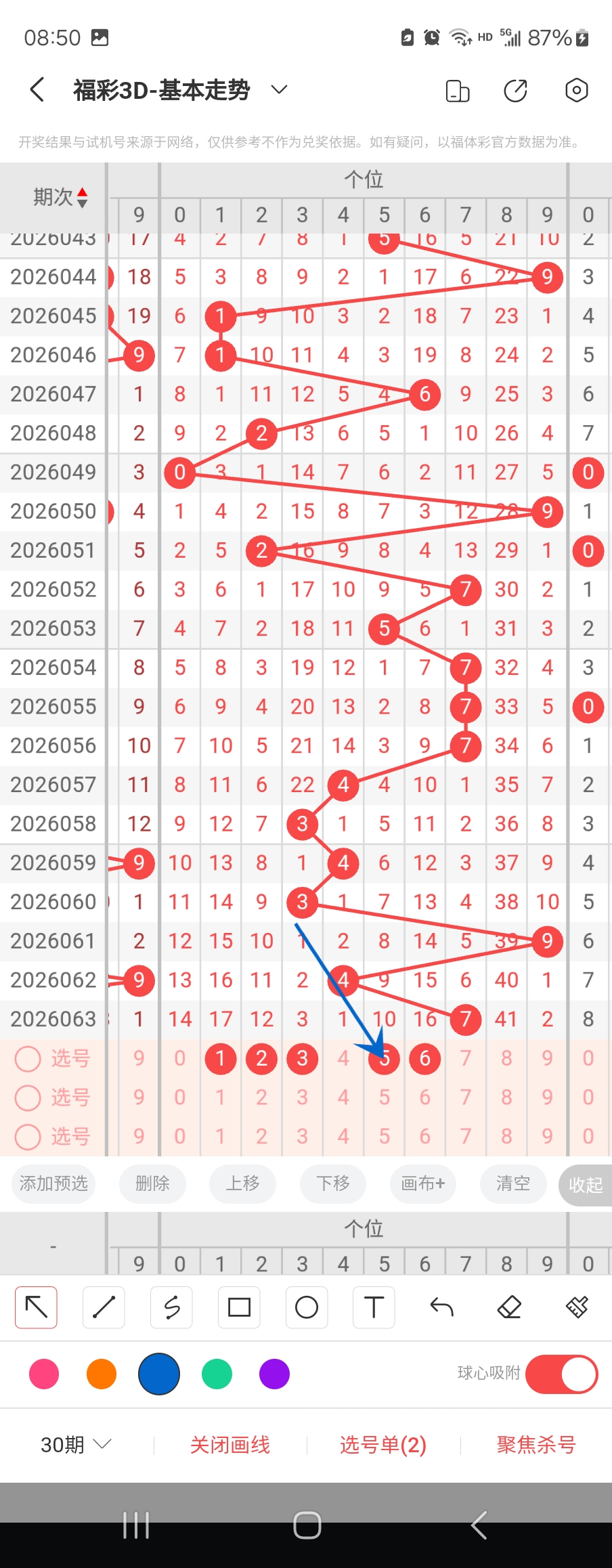Open the share icon in the app bar
The height and width of the screenshot is (1568, 612).
coord(516,90)
